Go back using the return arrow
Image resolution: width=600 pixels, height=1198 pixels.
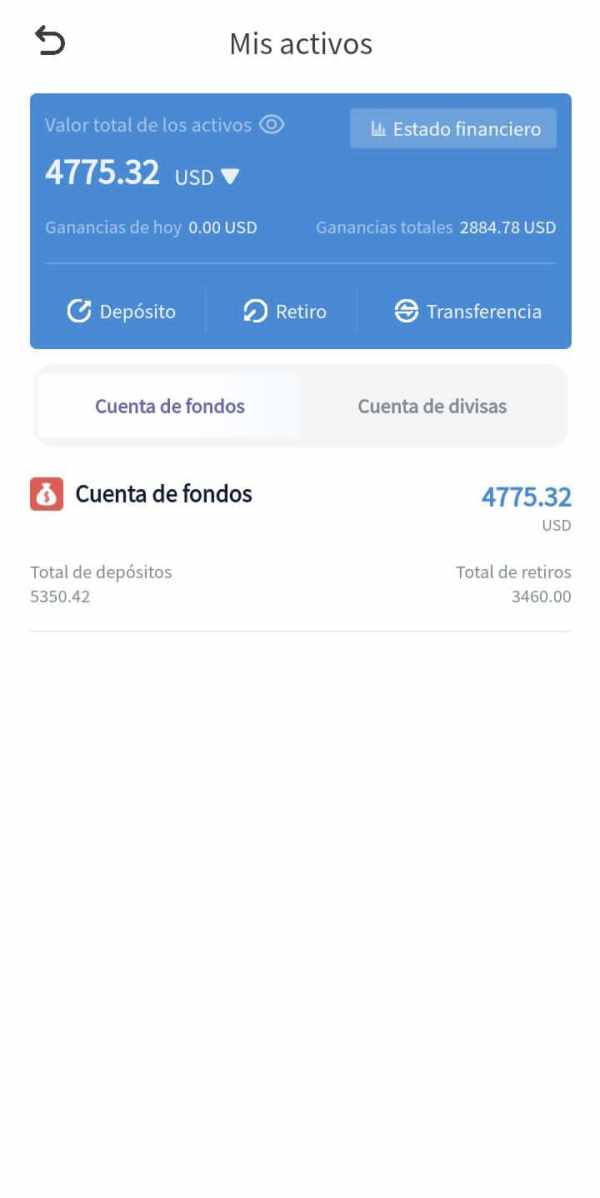[x=50, y=40]
